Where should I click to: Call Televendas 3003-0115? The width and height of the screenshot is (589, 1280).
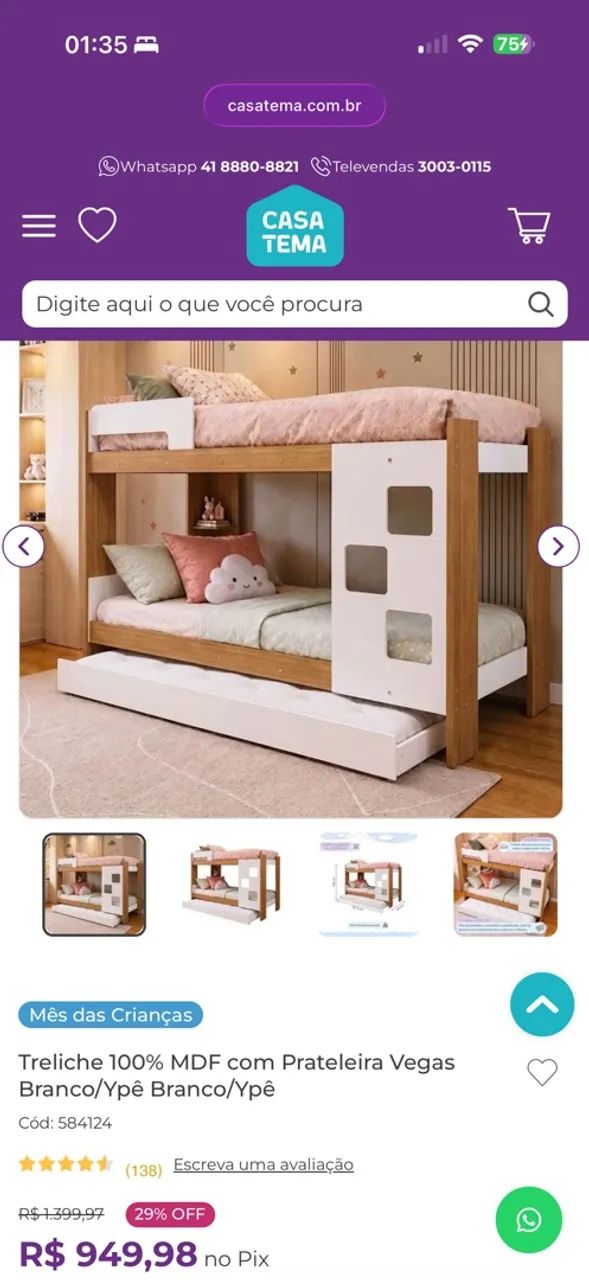(401, 167)
